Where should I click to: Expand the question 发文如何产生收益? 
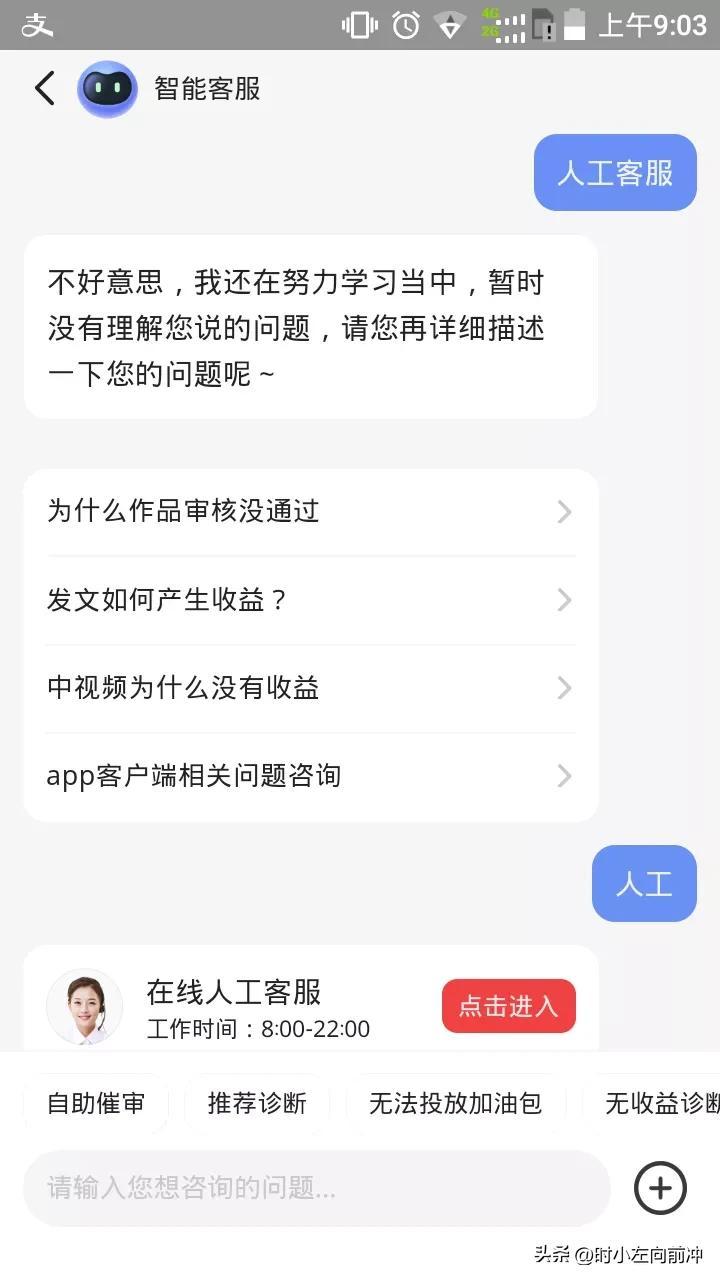pos(310,599)
